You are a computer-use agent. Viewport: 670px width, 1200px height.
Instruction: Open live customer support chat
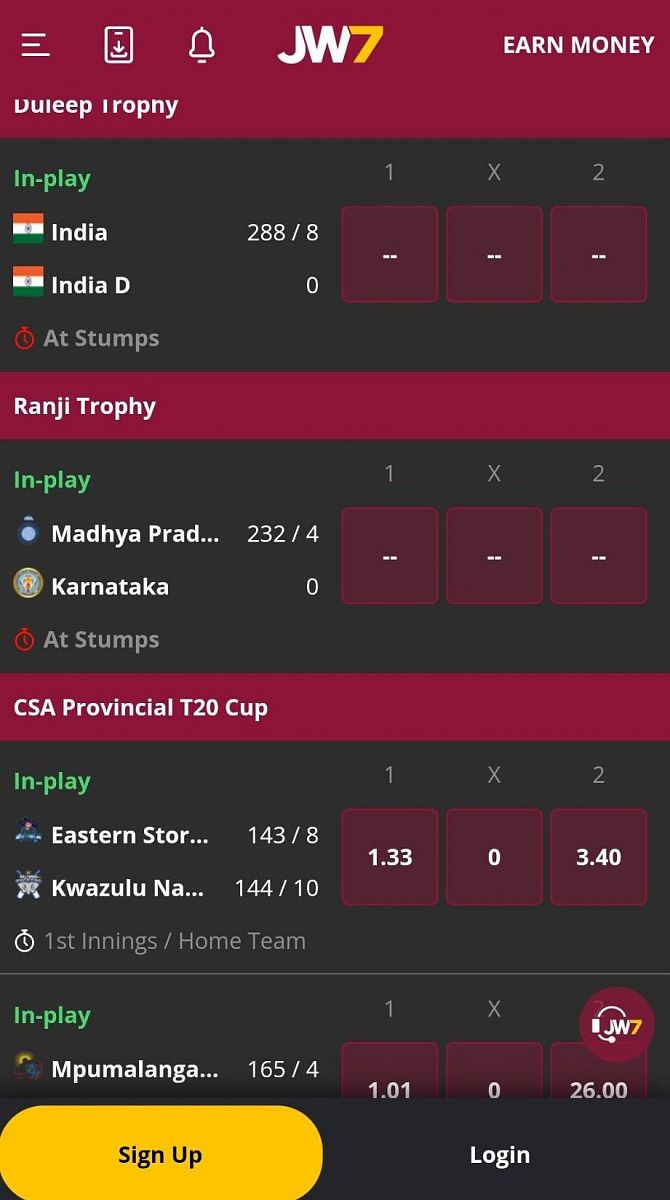pyautogui.click(x=617, y=1025)
